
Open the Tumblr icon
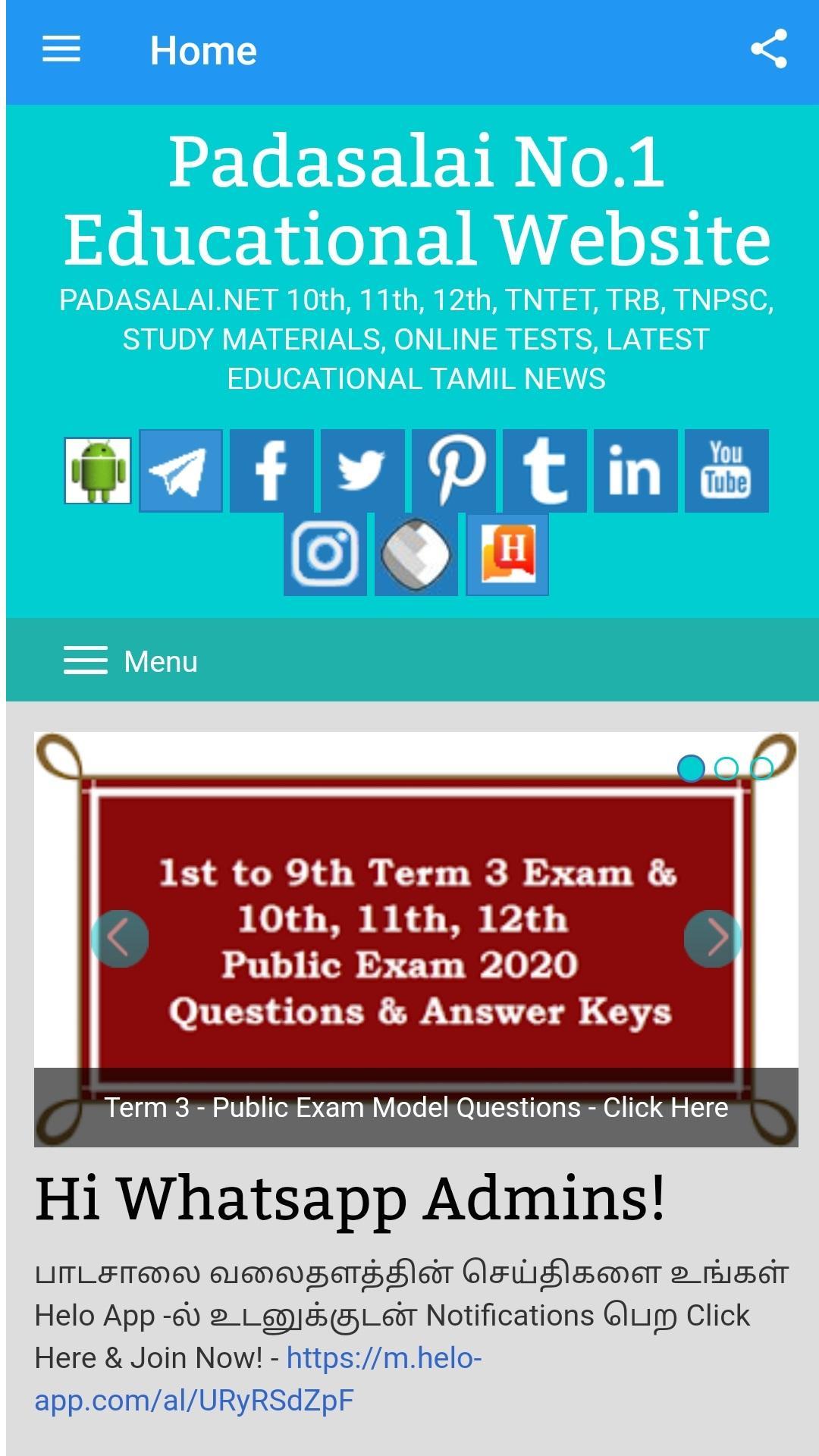[544, 470]
